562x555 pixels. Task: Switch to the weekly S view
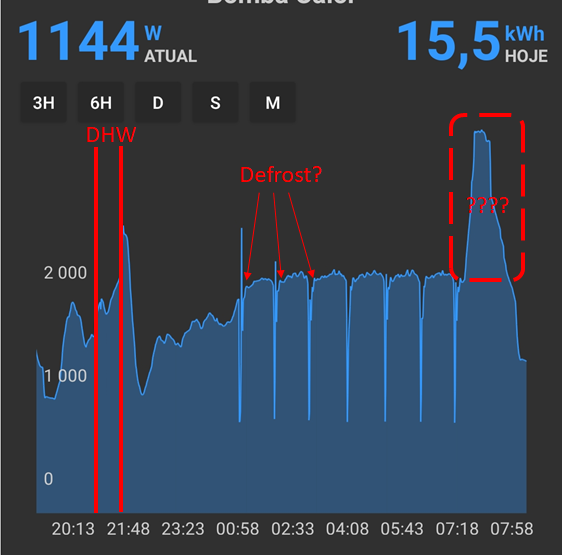click(x=215, y=103)
